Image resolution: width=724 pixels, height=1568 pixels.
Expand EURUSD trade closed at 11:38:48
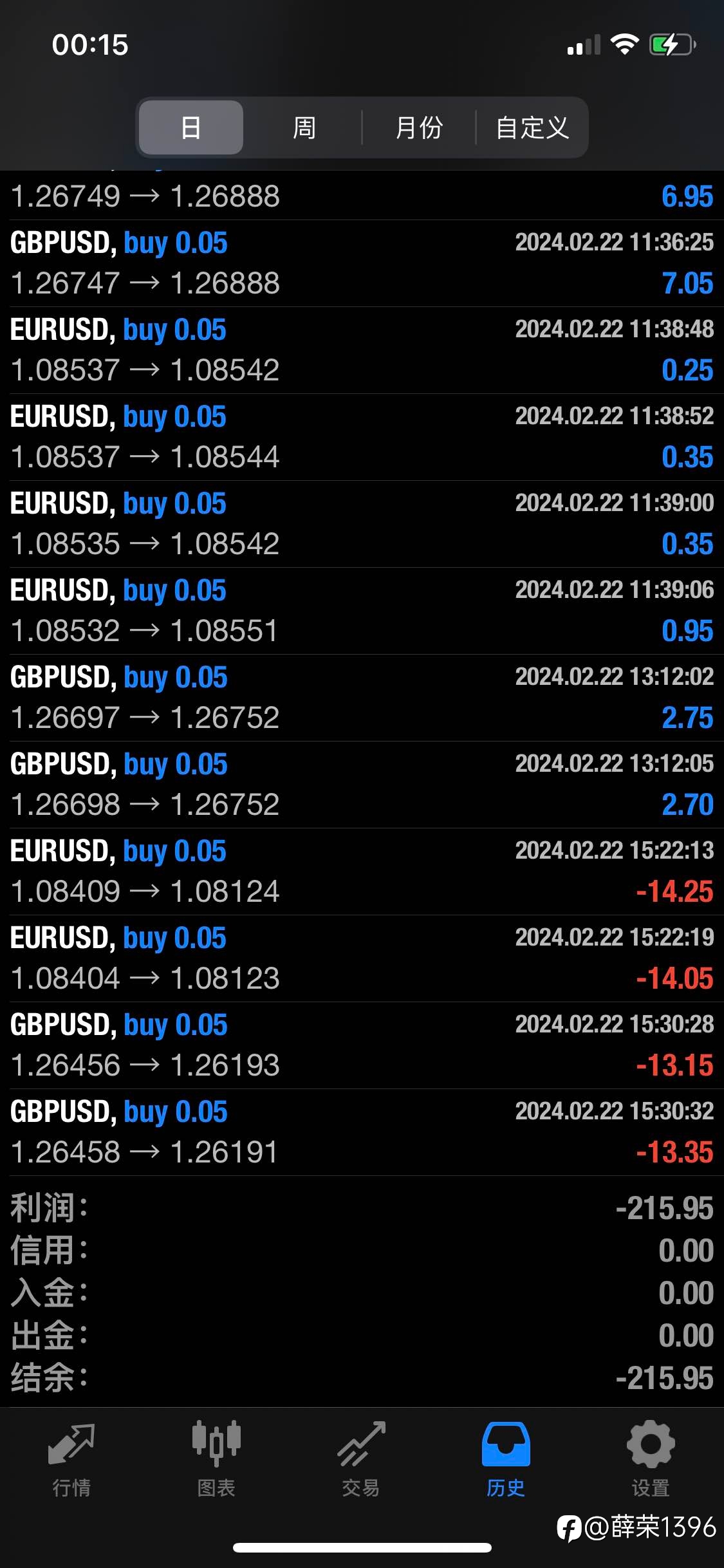(x=362, y=350)
